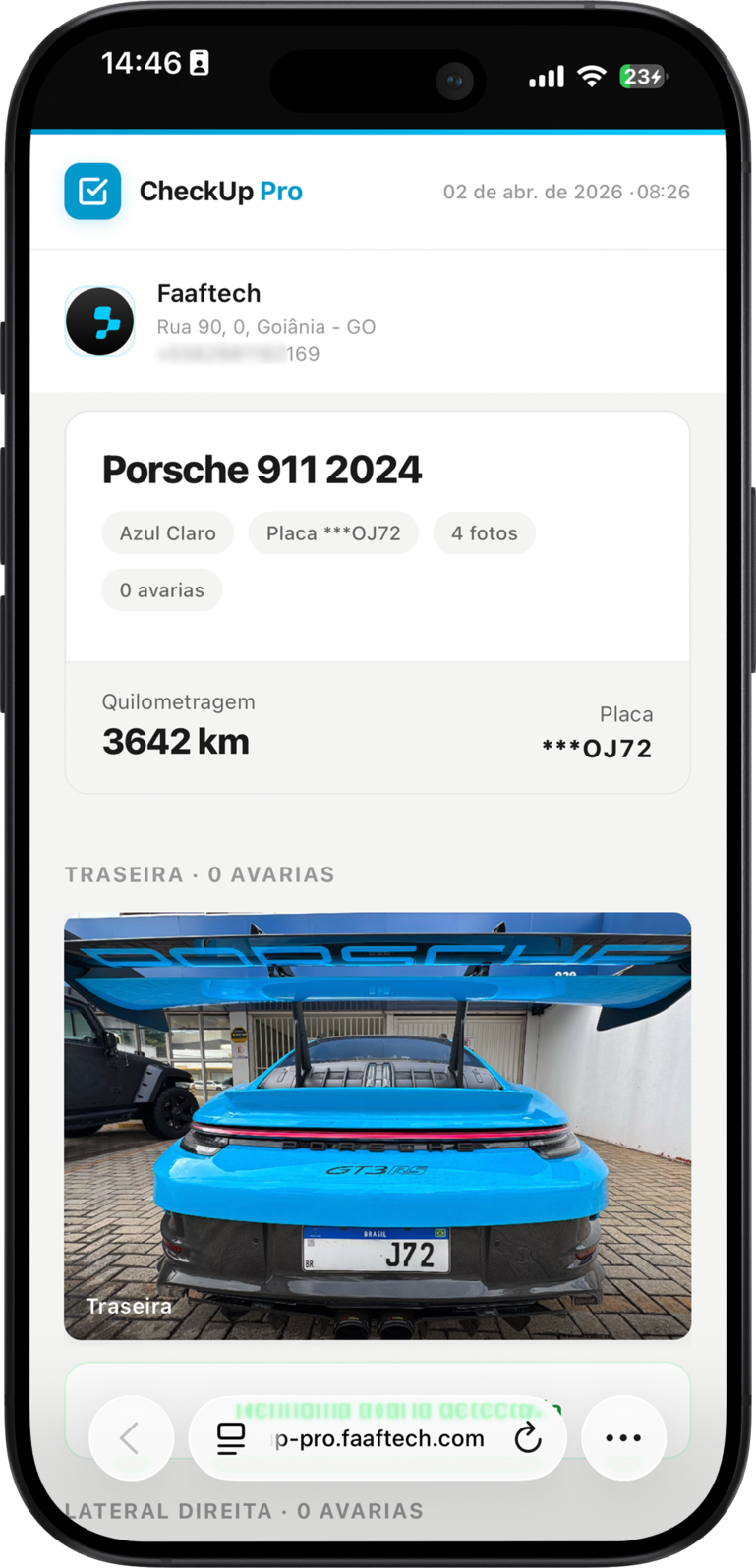The image size is (756, 1568).
Task: Open the Traseira photo of the Porsche
Action: click(x=378, y=1125)
